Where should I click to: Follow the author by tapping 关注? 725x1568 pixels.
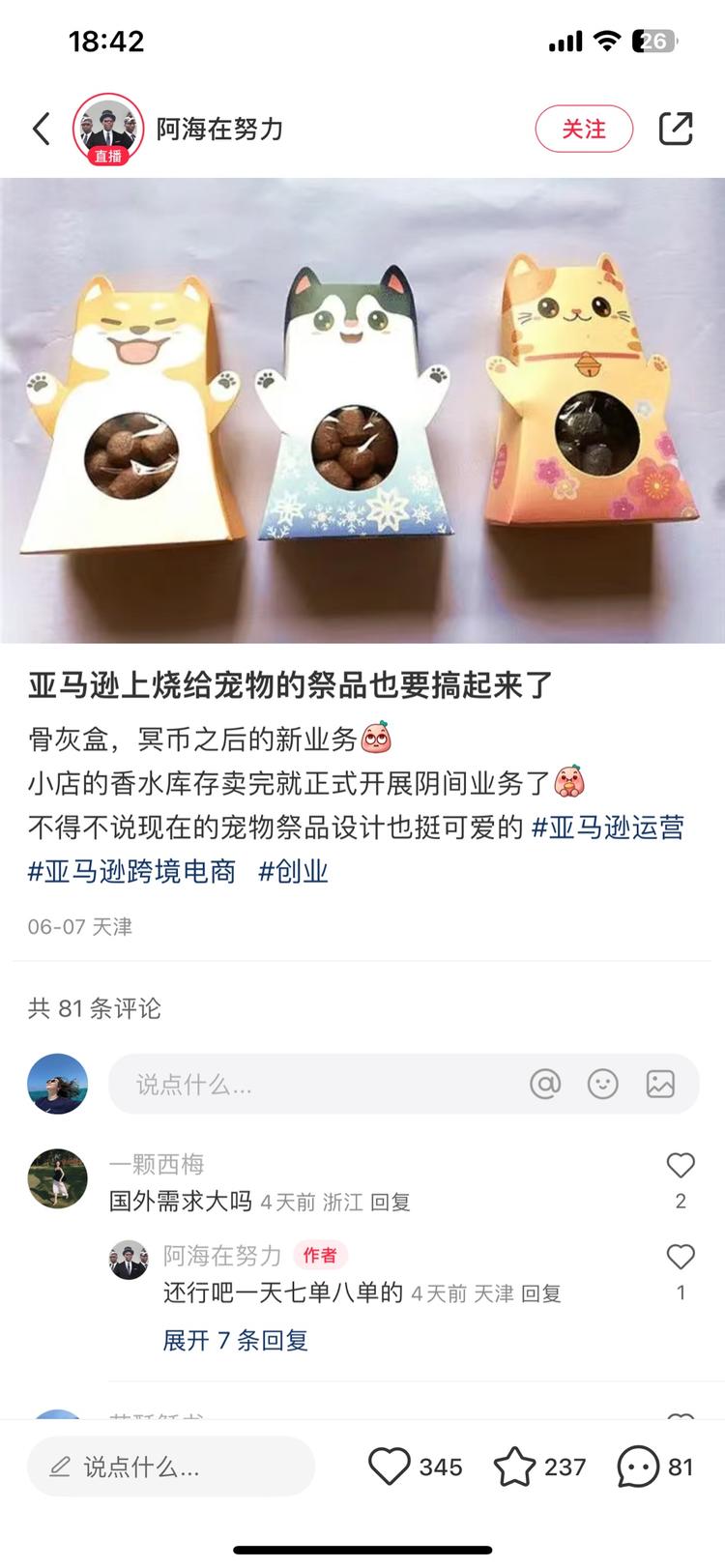(584, 128)
